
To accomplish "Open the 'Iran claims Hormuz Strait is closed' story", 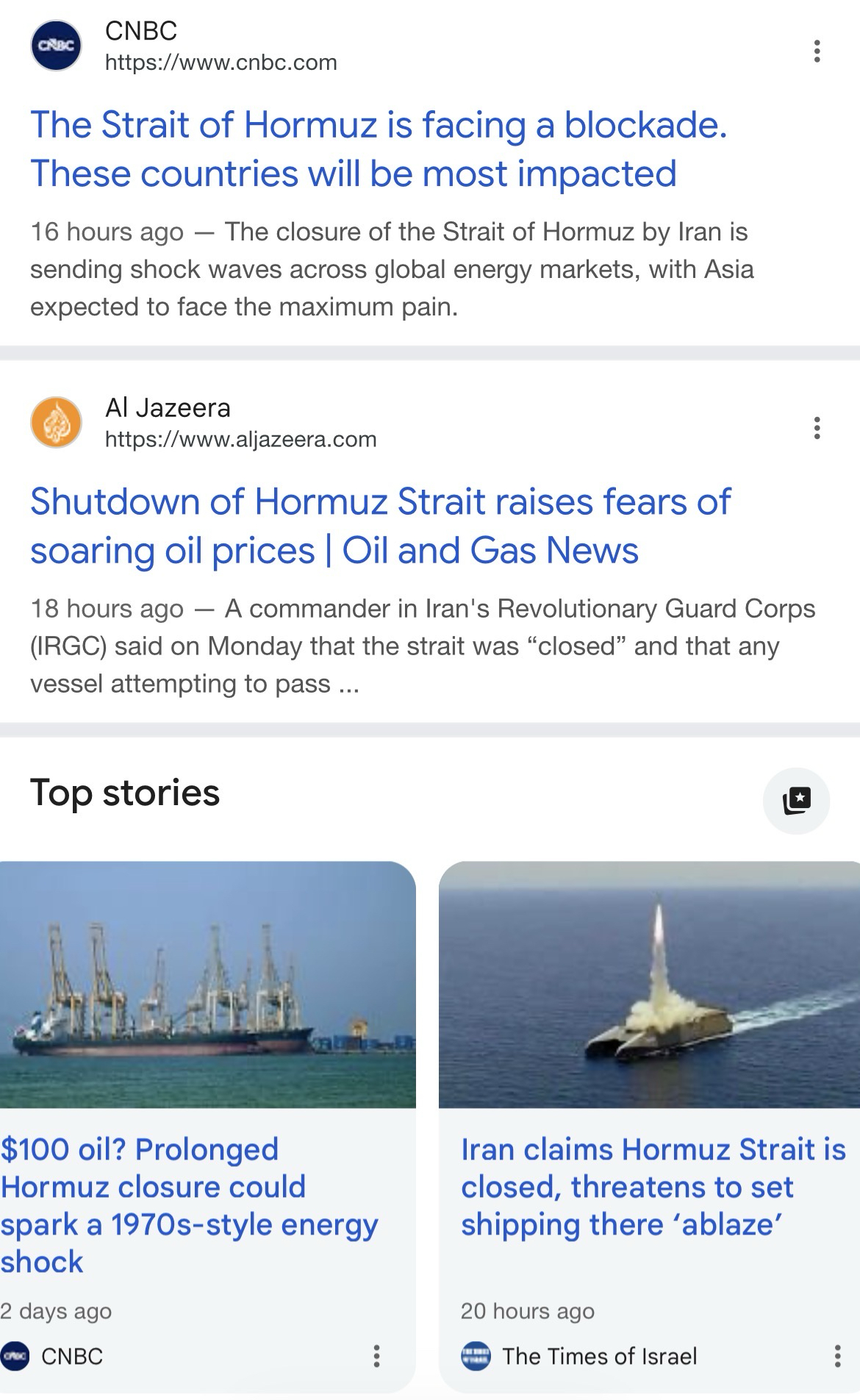I will coord(653,1186).
